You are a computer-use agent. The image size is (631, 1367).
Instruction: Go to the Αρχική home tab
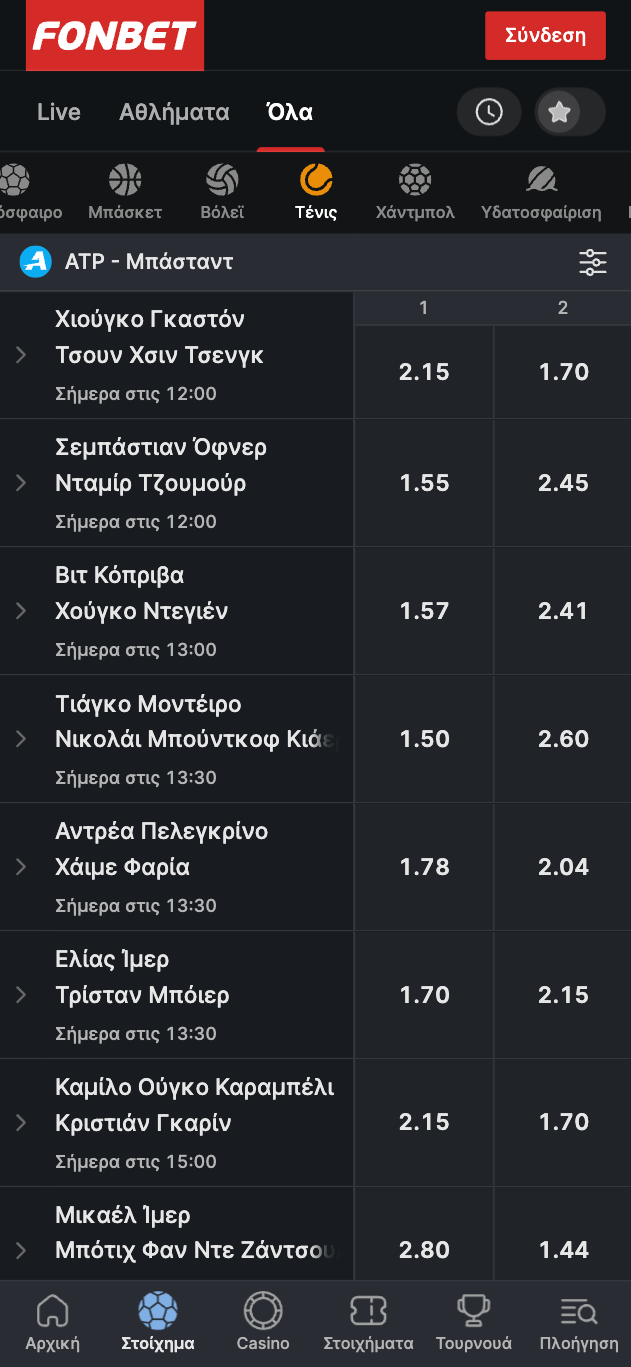[52, 1322]
